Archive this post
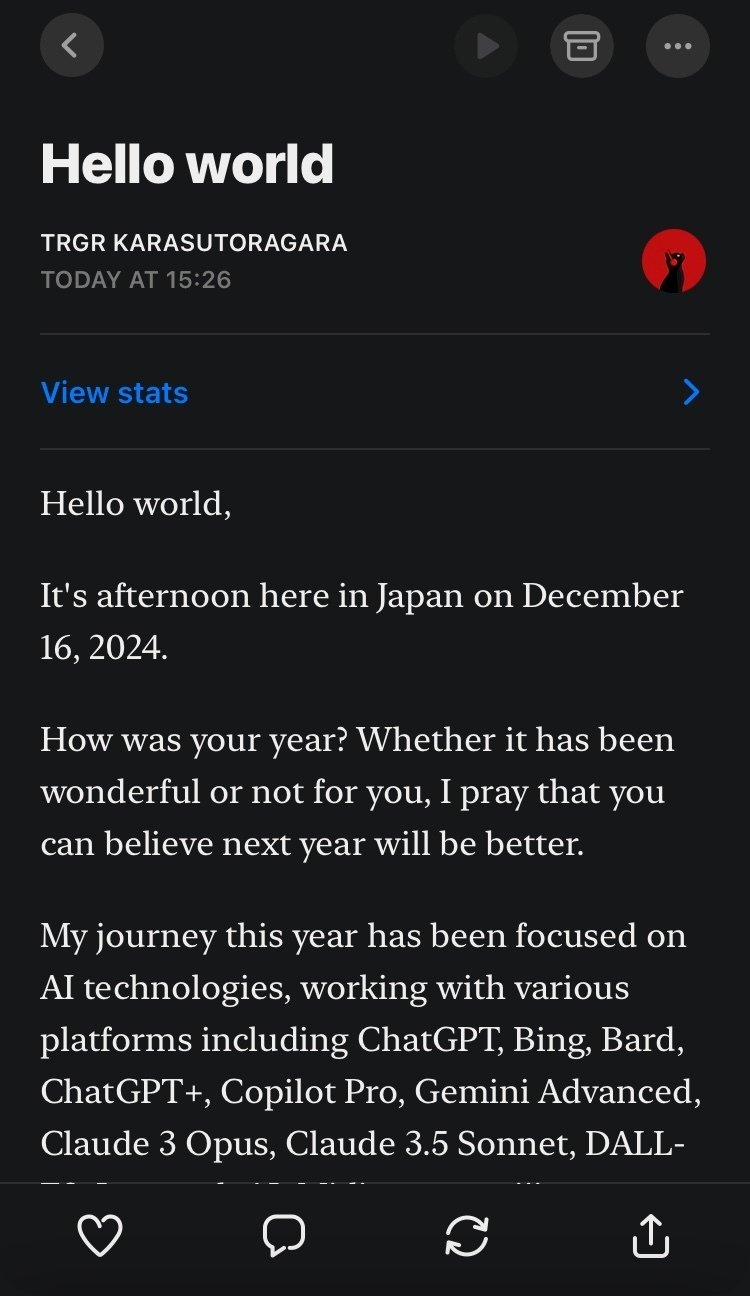Screen dimensions: 750x1296 pyautogui.click(x=581, y=45)
